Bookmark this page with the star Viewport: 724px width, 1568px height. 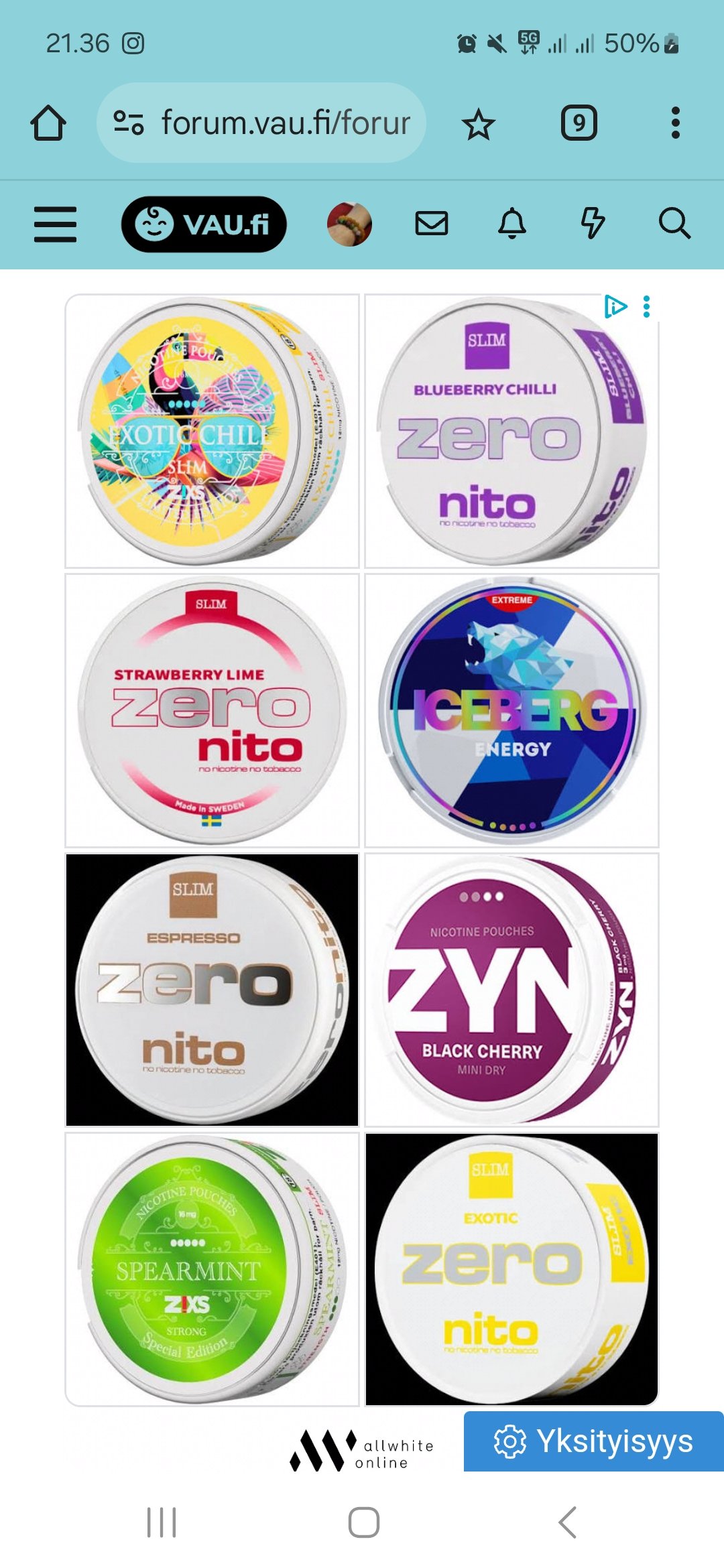(479, 124)
